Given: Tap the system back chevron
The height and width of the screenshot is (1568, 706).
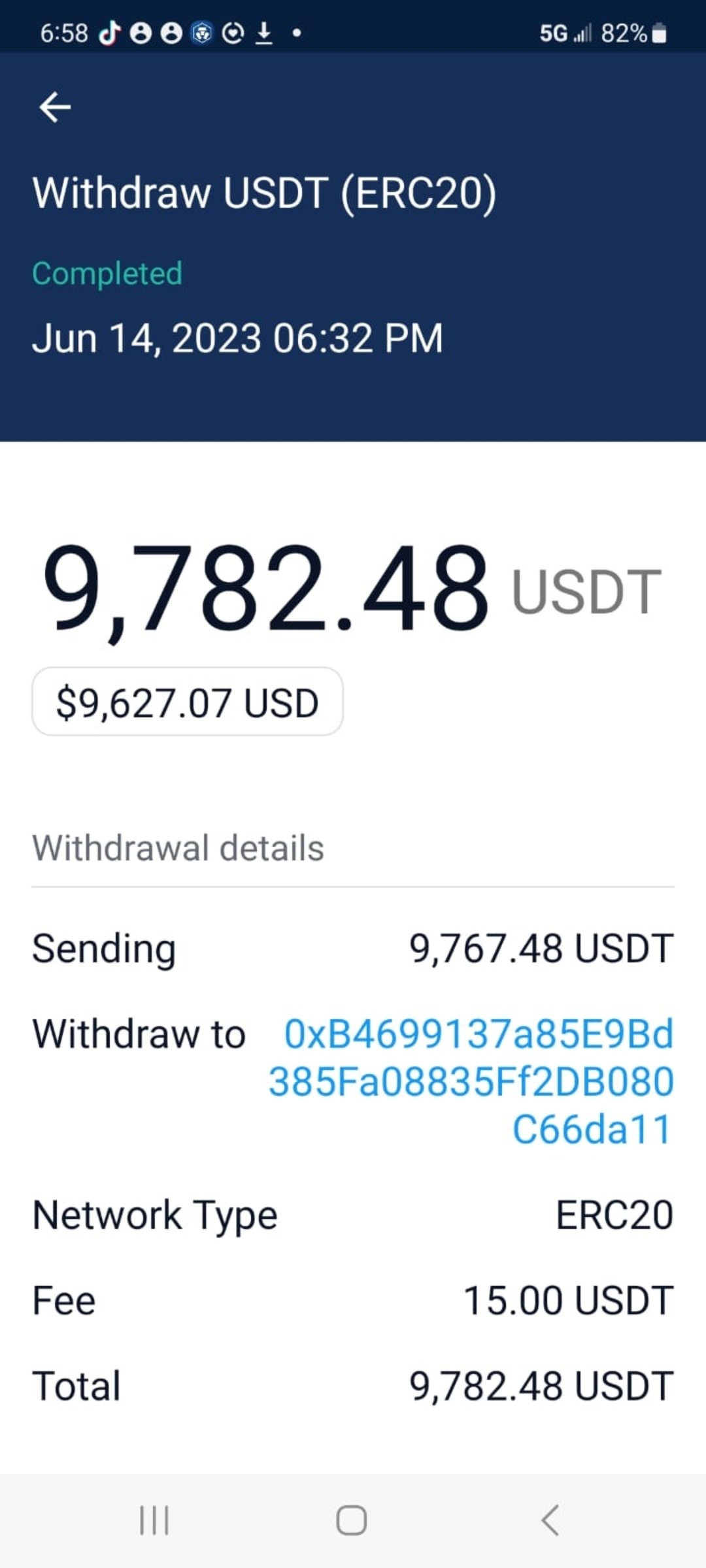Looking at the screenshot, I should (x=550, y=1520).
